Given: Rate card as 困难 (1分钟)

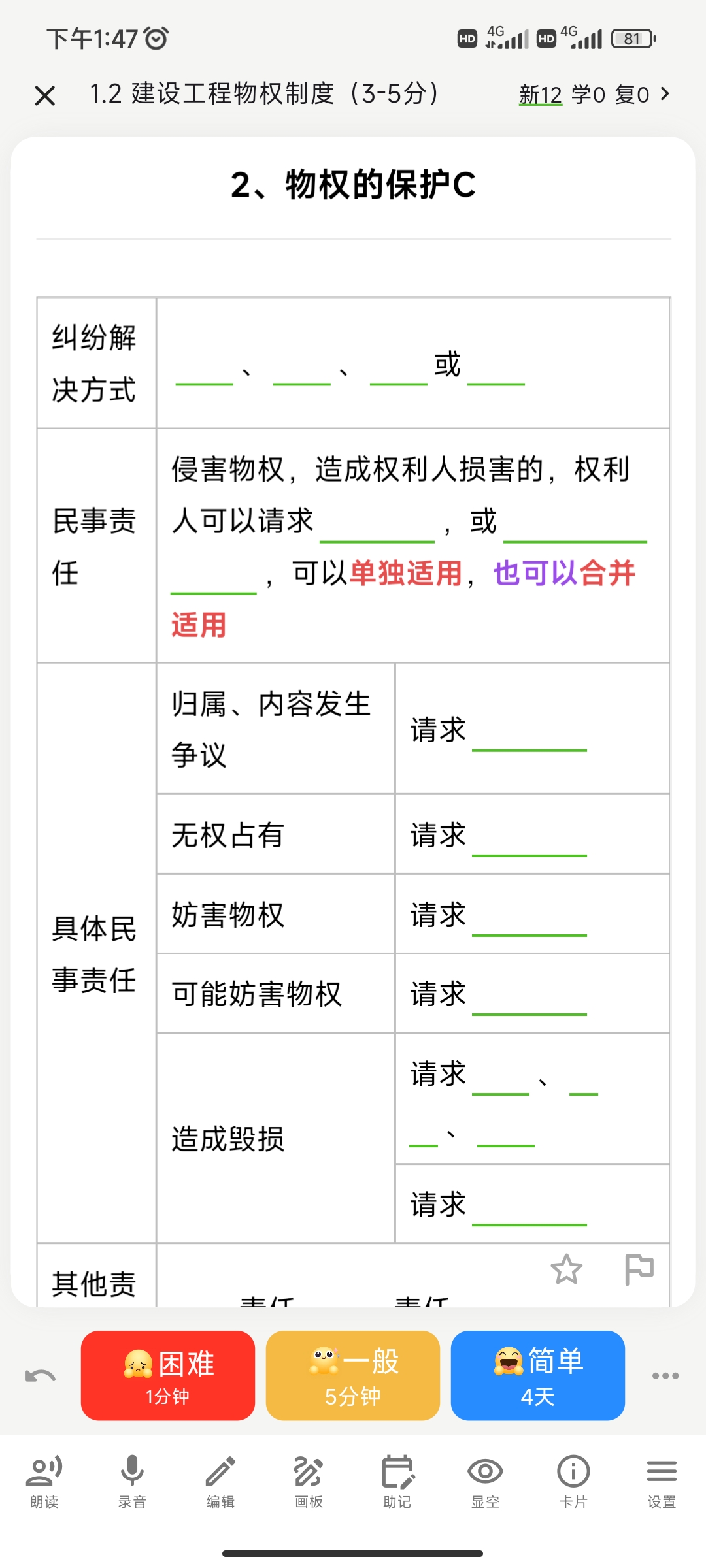Looking at the screenshot, I should tap(168, 1375).
